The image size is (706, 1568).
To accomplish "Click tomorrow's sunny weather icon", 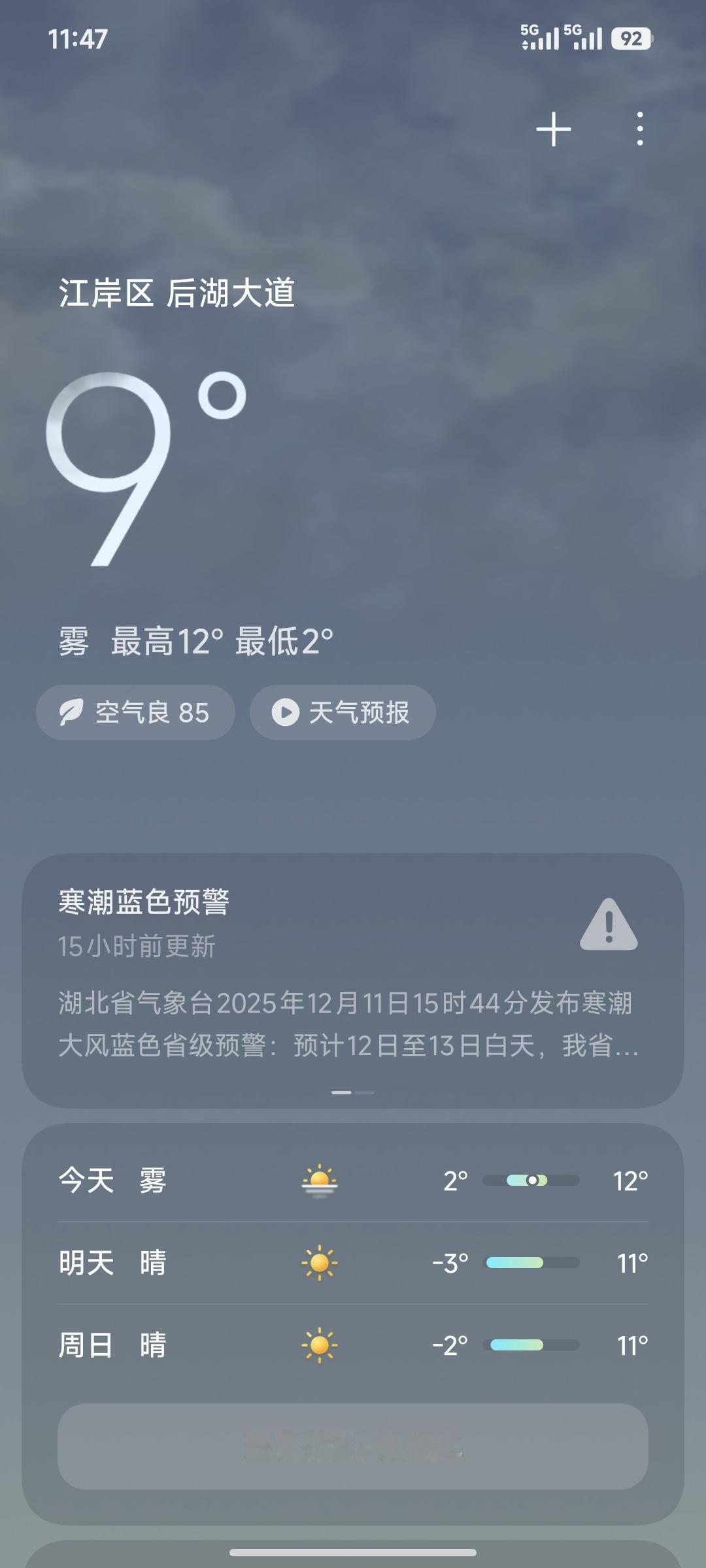I will (320, 1263).
